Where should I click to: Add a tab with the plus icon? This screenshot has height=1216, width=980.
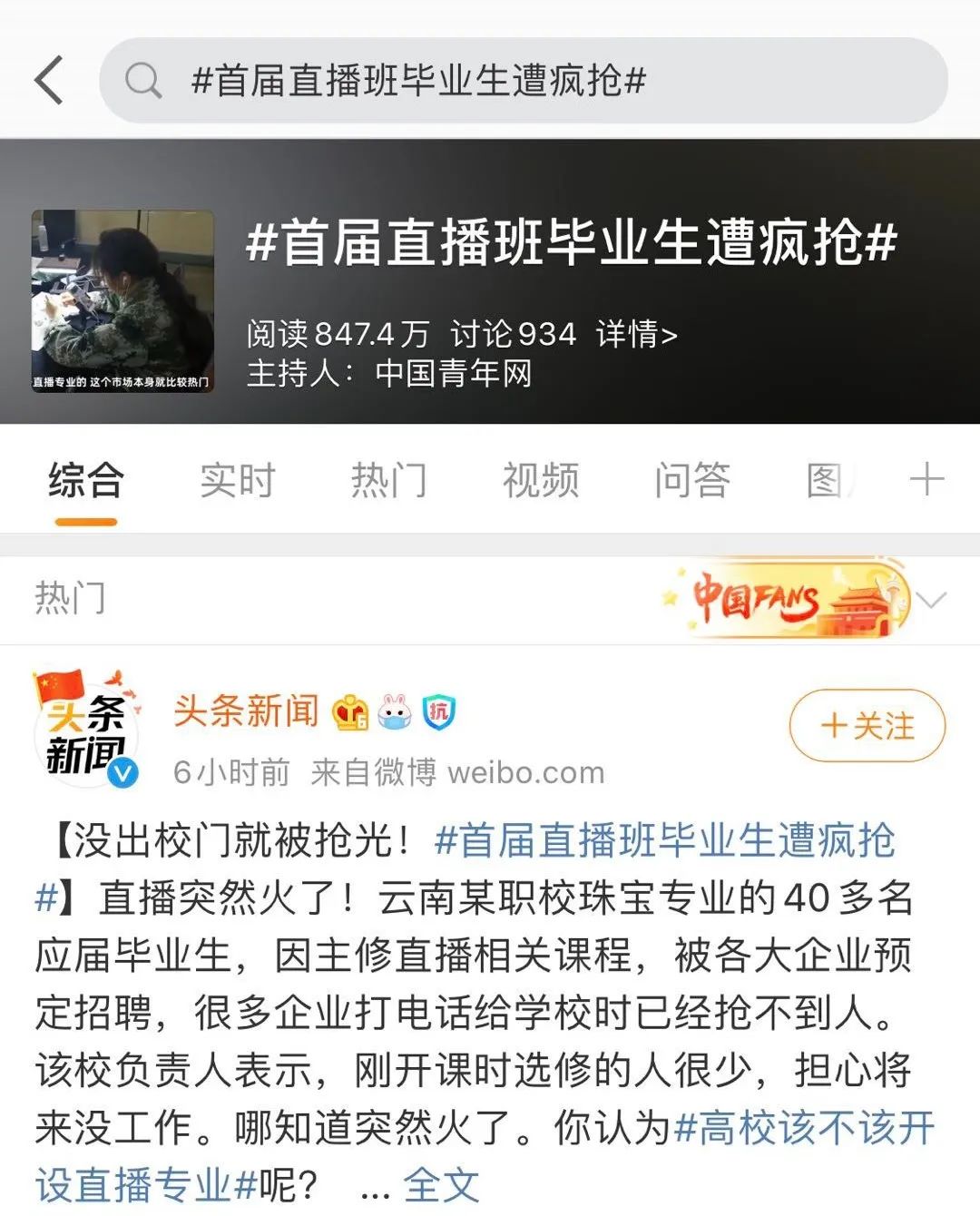926,478
